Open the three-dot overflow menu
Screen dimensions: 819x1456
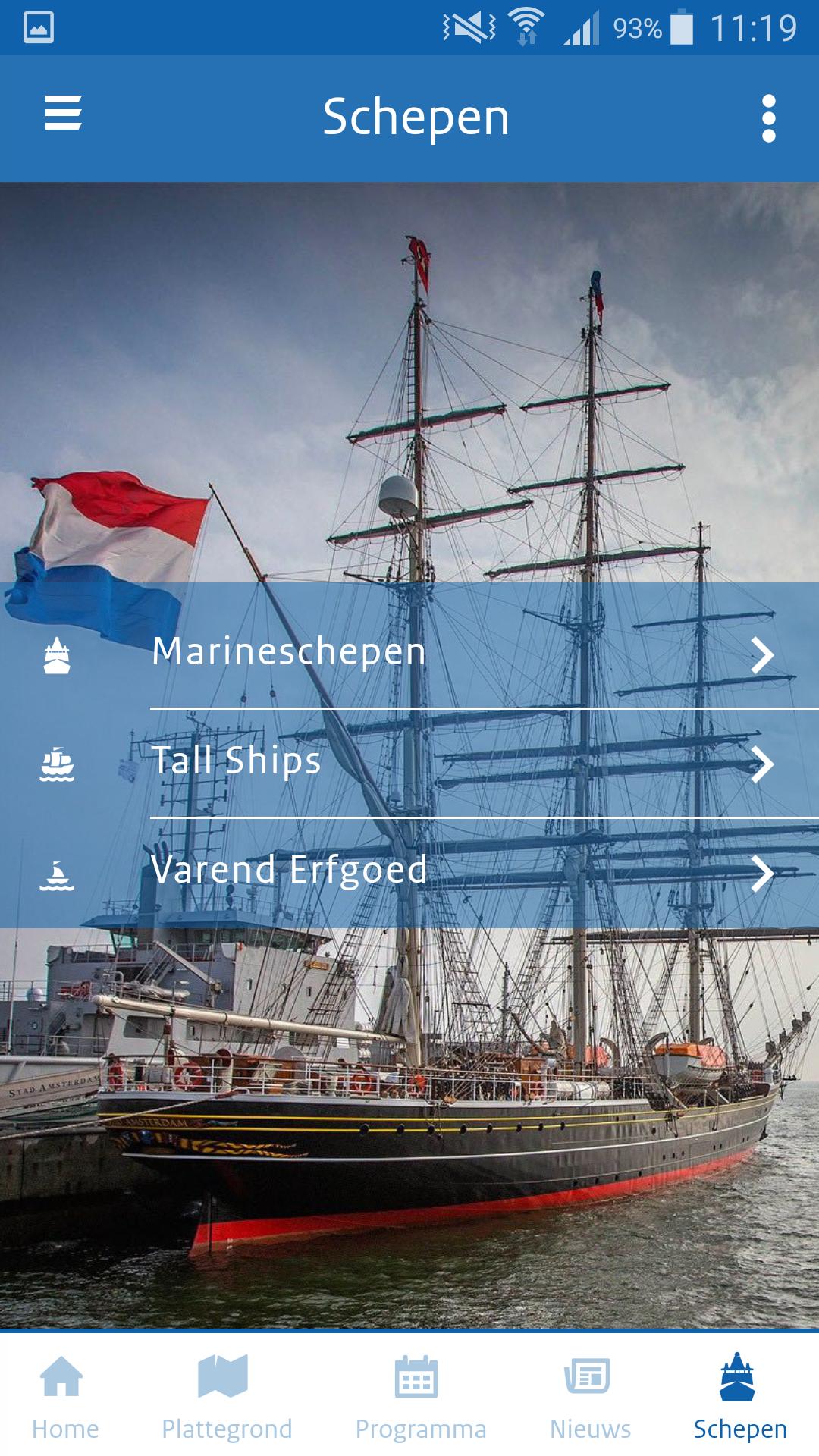coord(770,118)
